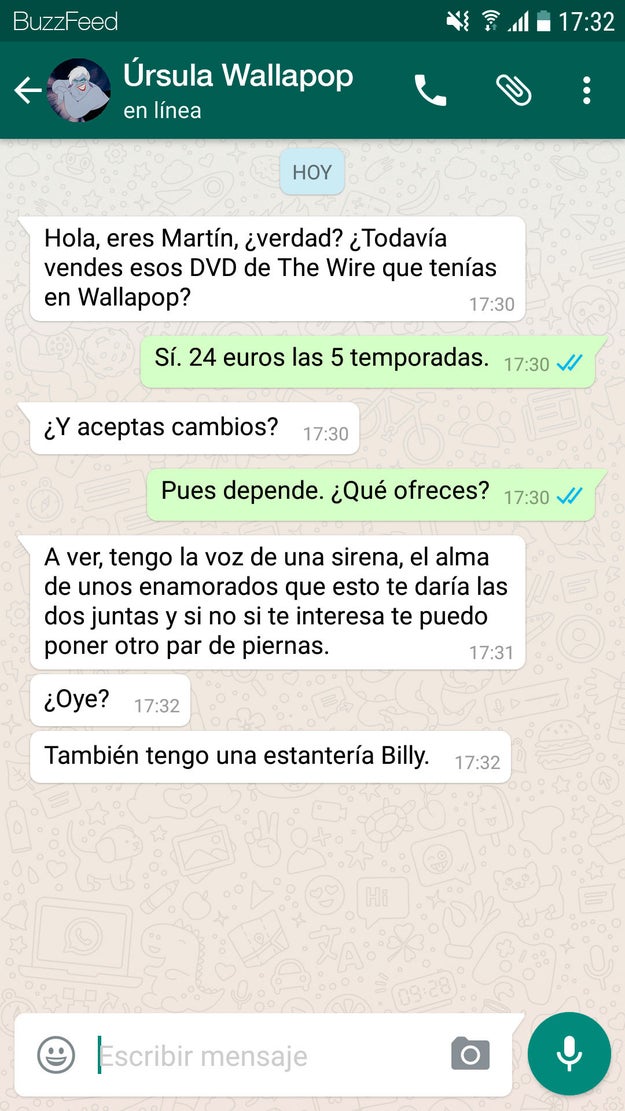
Task: Open the overflow menu
Action: (587, 91)
